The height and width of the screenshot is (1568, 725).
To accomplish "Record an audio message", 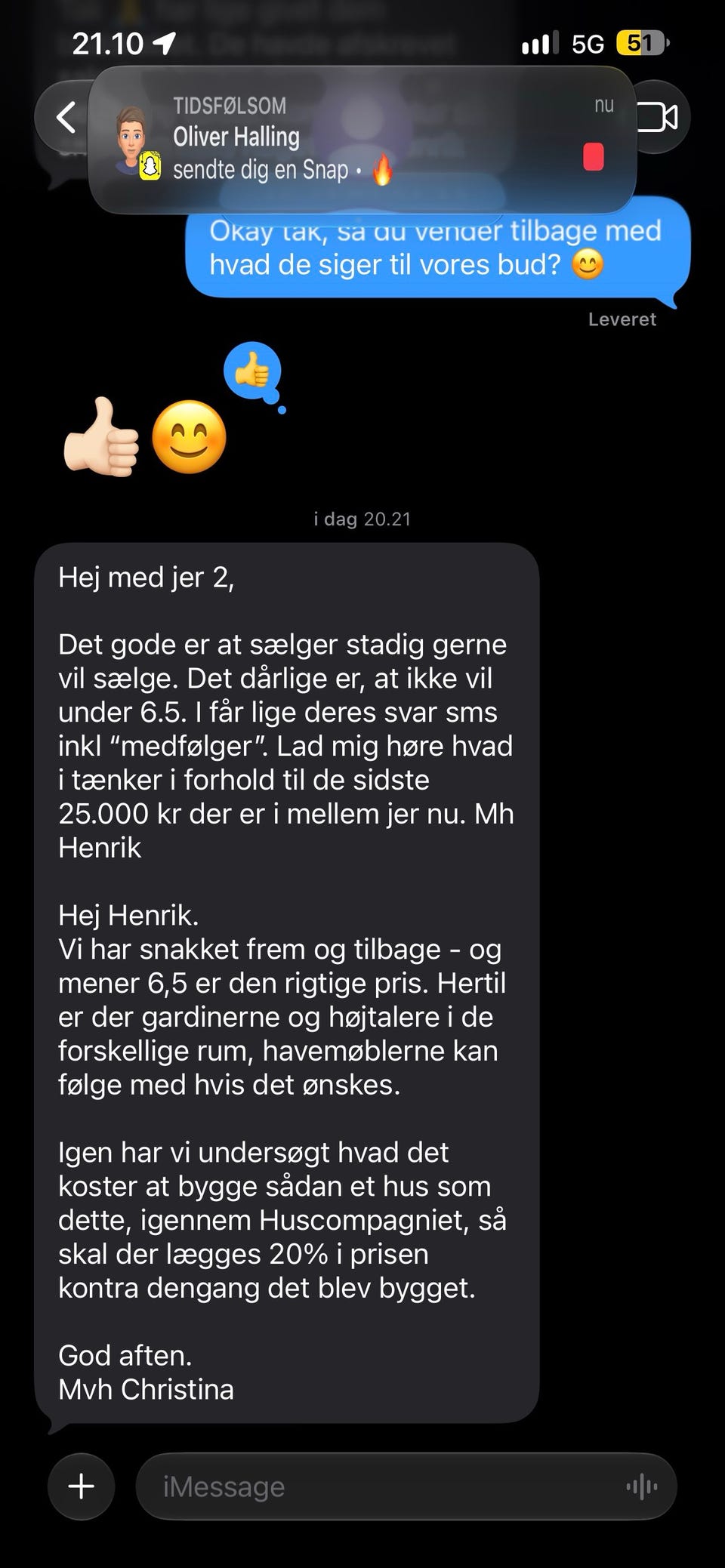I will pos(642,1486).
